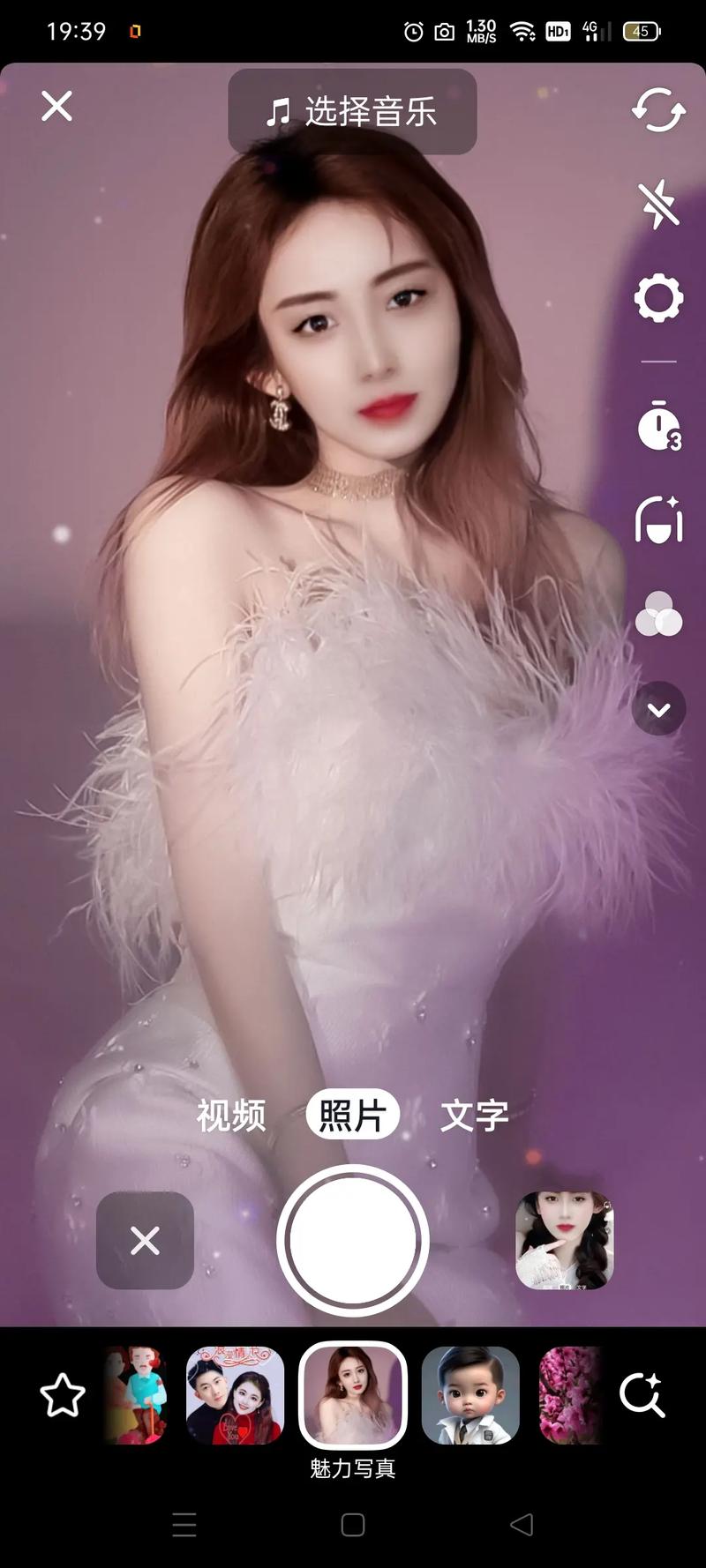706x1568 pixels.
Task: Open the beautify face tool
Action: [658, 520]
